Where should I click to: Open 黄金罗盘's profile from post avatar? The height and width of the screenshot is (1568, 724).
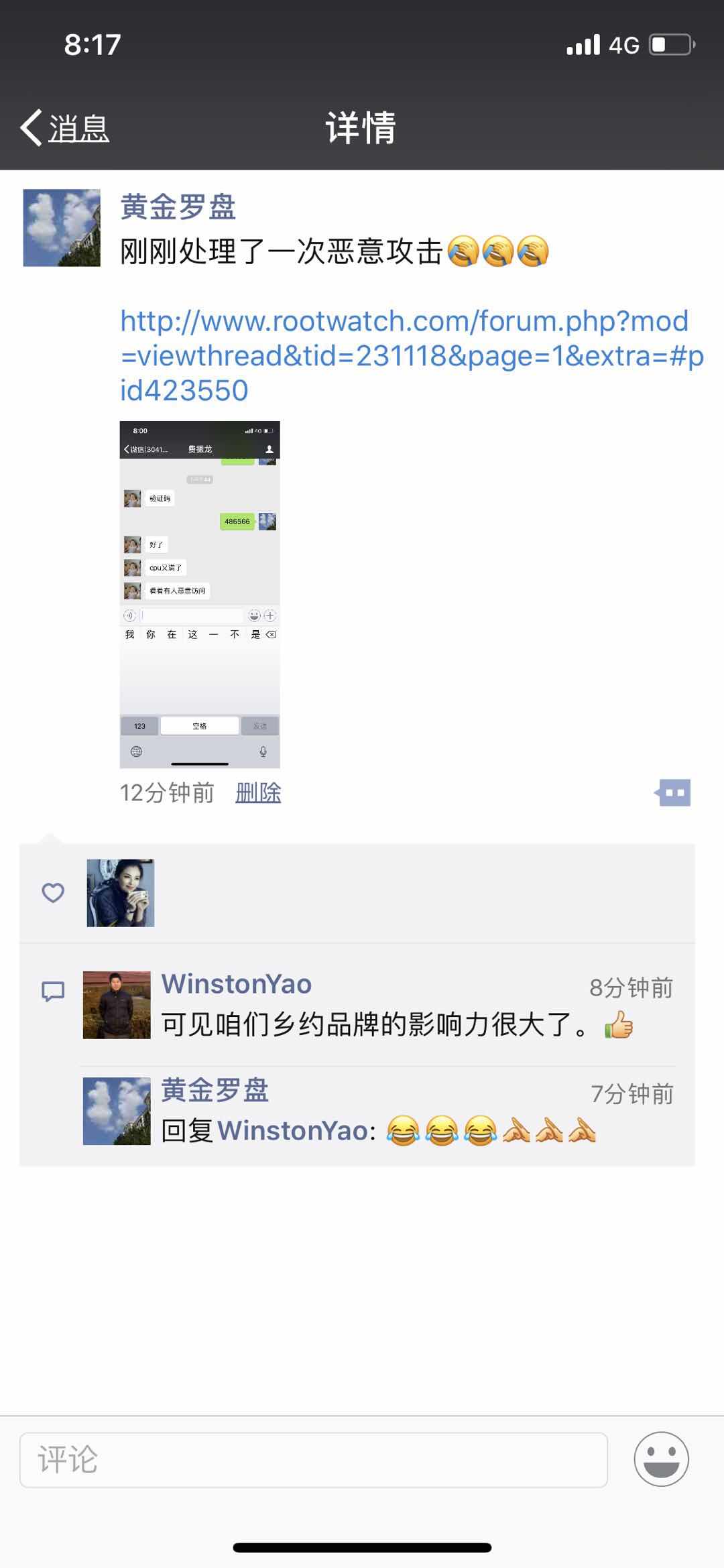point(62,228)
